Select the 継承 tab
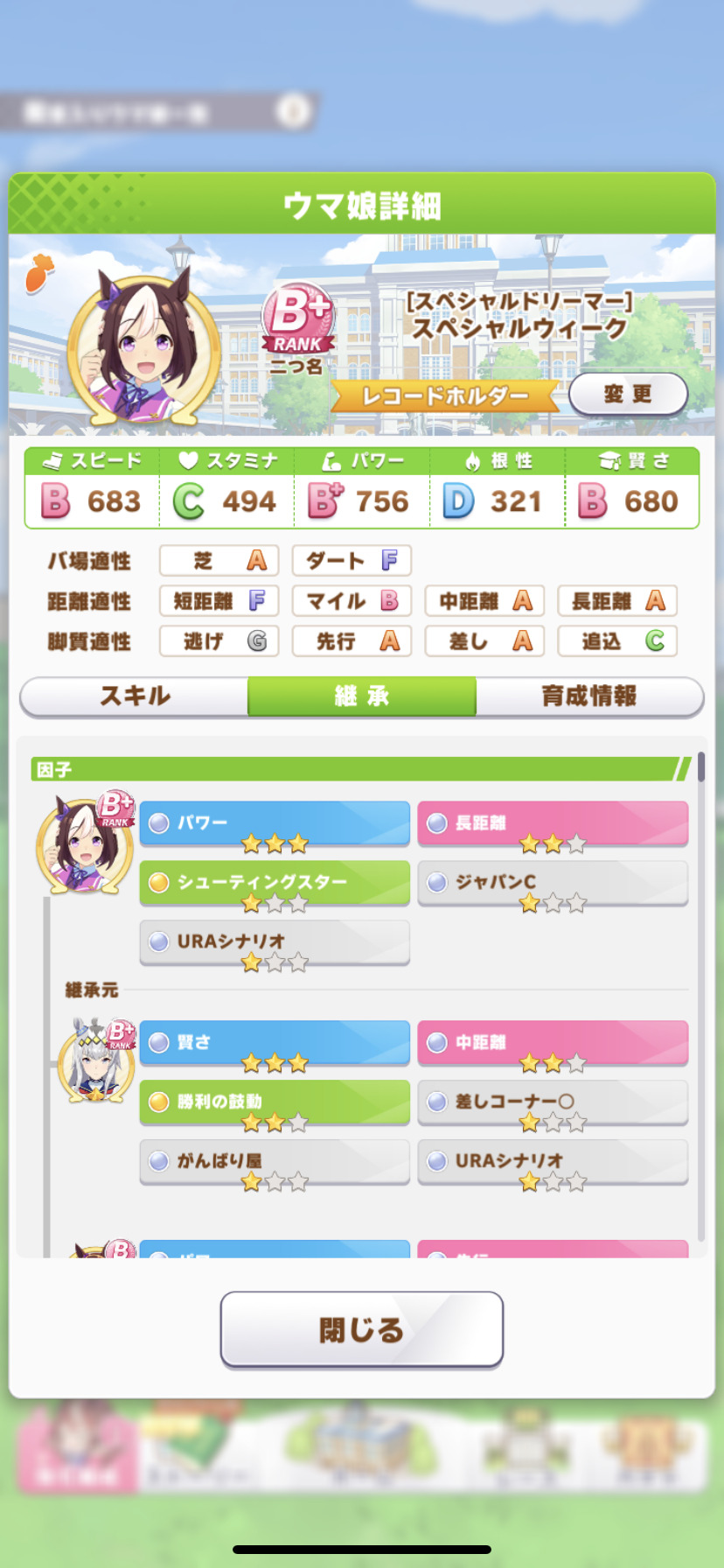The image size is (724, 1568). [362, 696]
